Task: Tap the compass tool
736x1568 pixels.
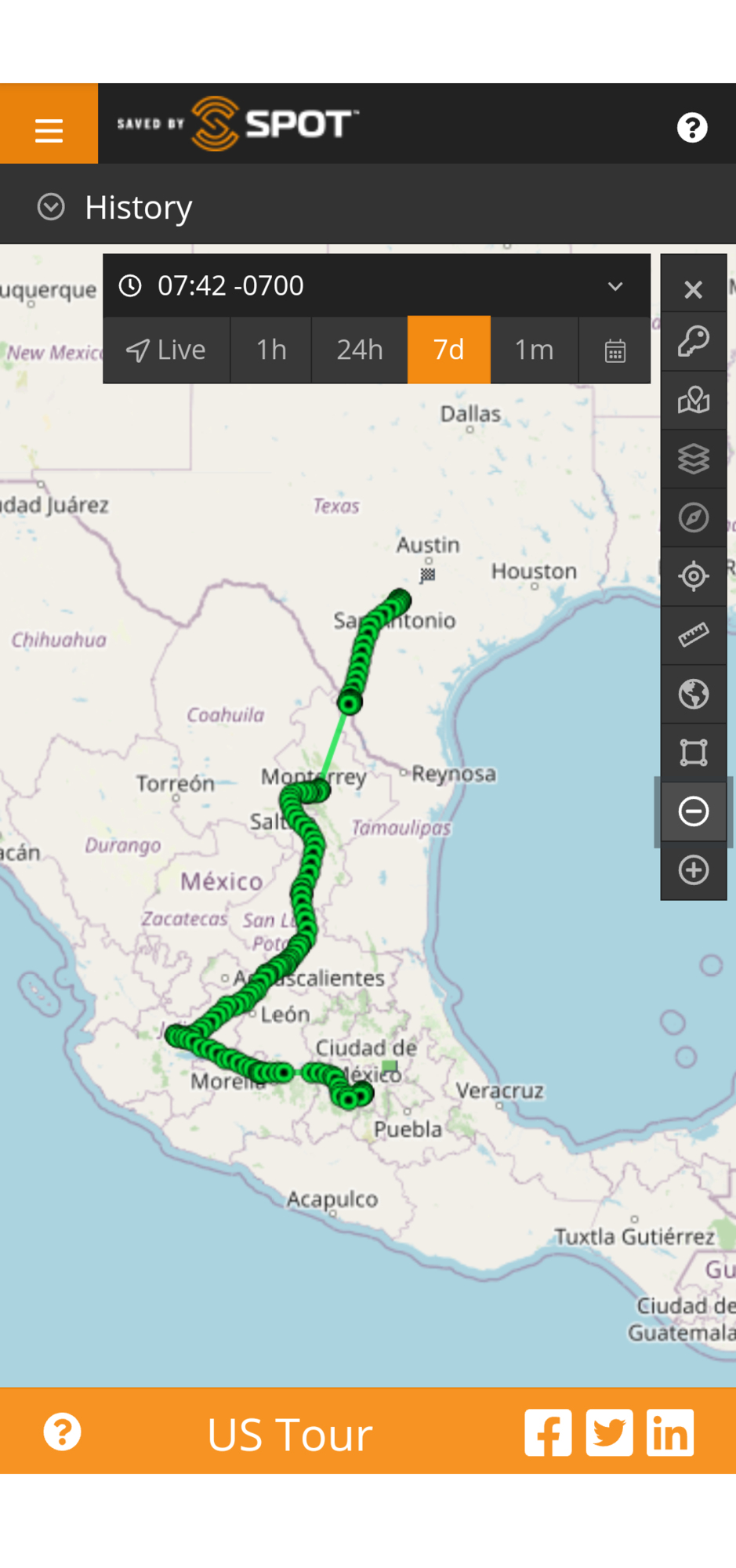Action: pyautogui.click(x=693, y=517)
